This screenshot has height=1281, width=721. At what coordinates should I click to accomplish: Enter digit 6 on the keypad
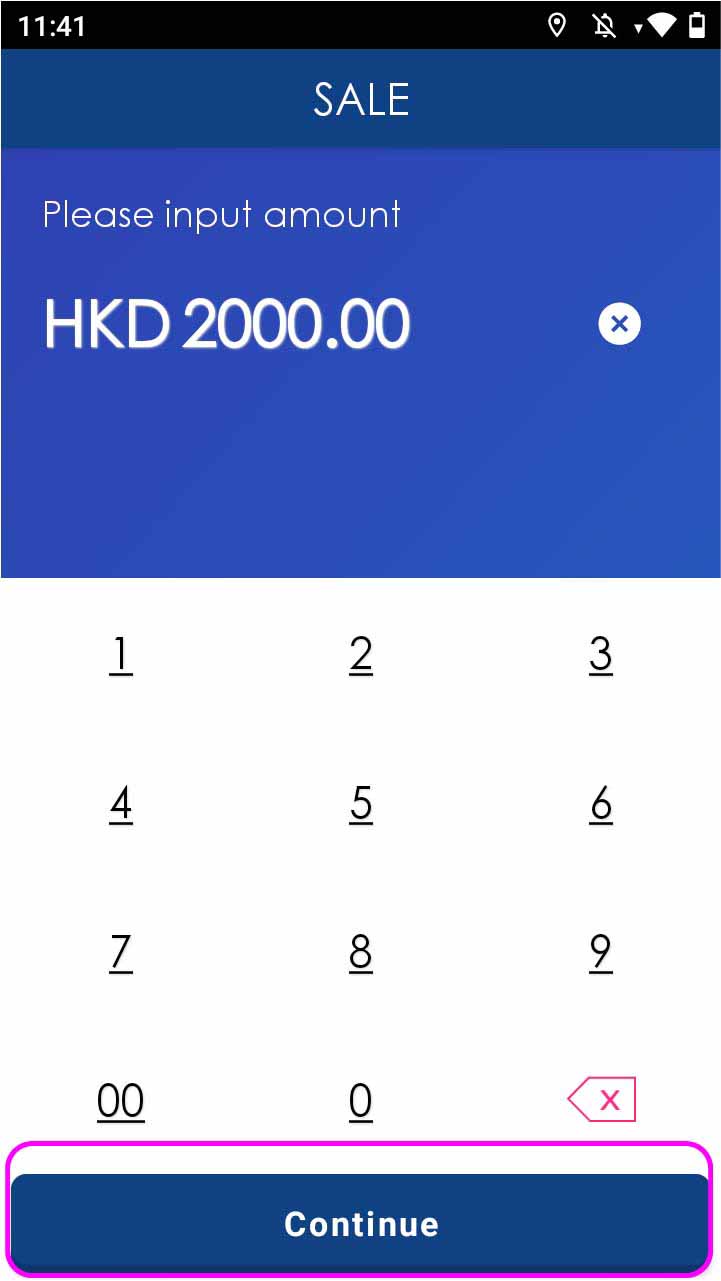(x=600, y=804)
